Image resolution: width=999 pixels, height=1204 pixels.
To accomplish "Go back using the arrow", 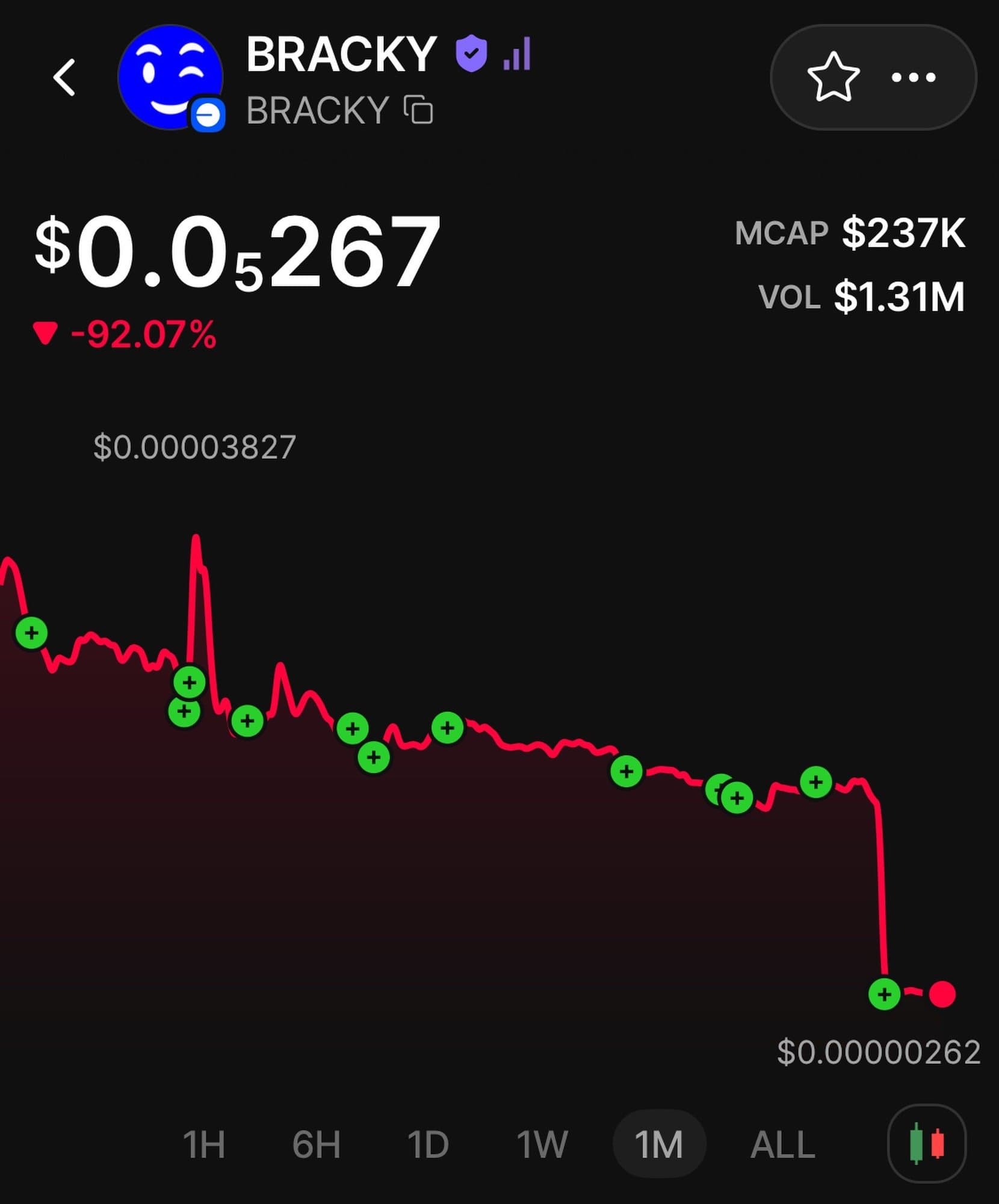I will coord(64,78).
